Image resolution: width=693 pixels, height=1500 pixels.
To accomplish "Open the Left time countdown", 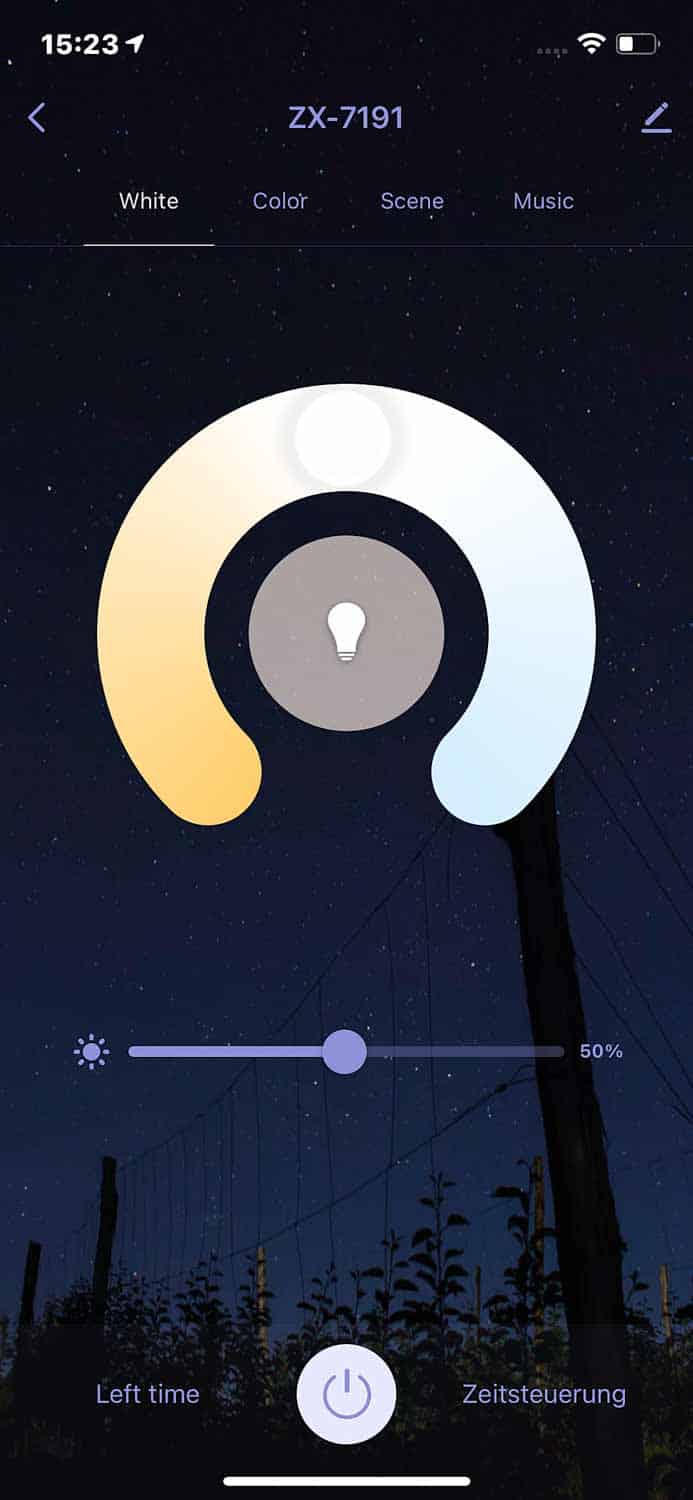I will 148,1394.
